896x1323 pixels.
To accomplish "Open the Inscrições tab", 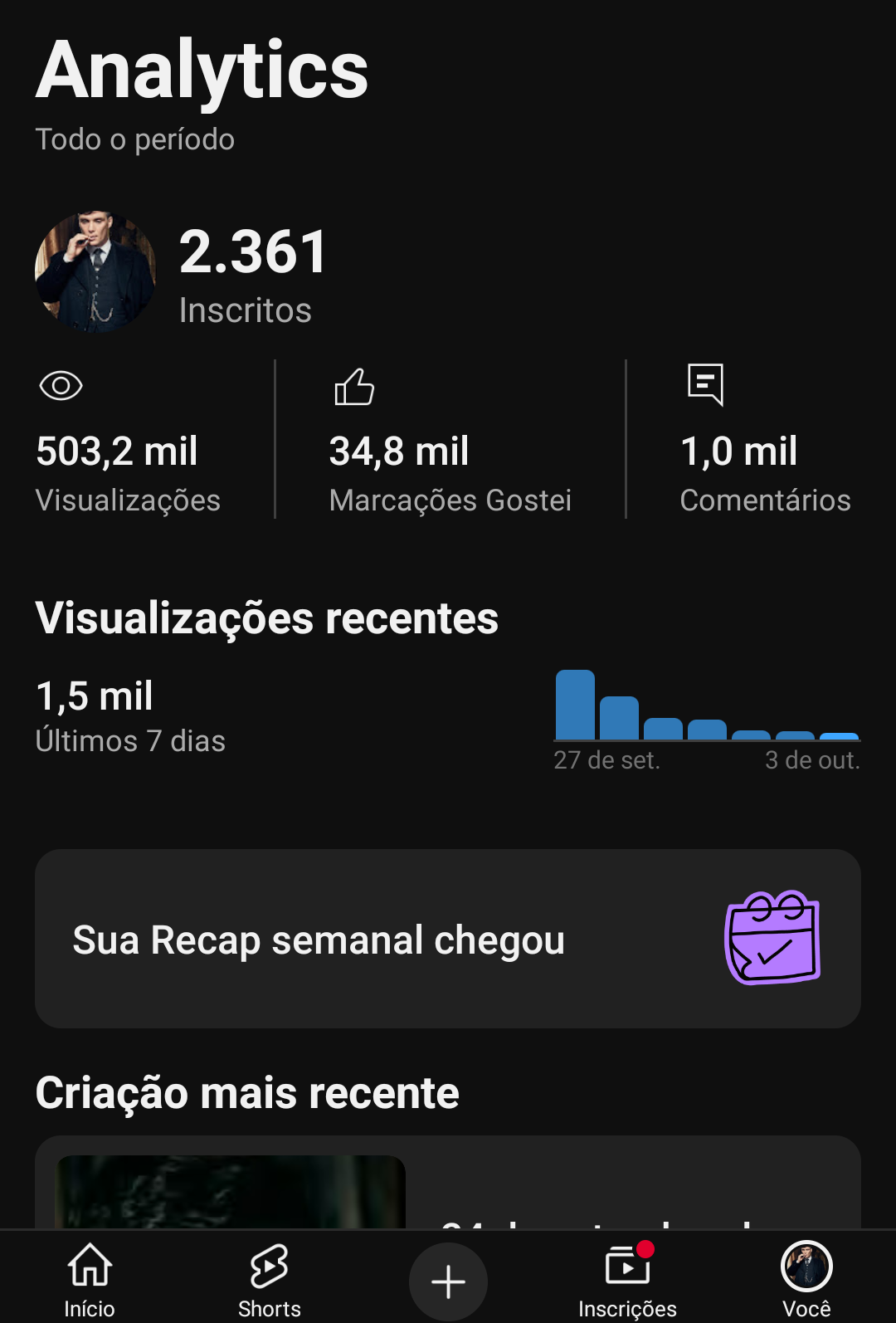I will tap(627, 1278).
